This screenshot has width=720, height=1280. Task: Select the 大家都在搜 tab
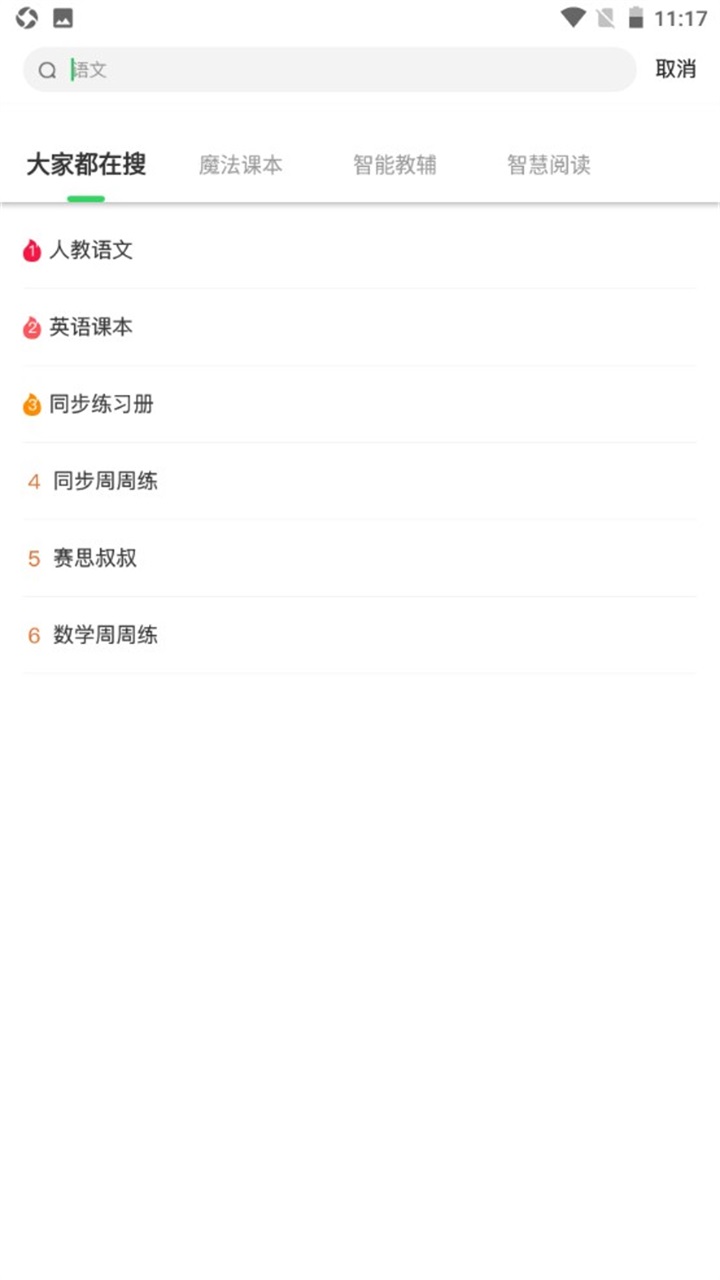(86, 165)
